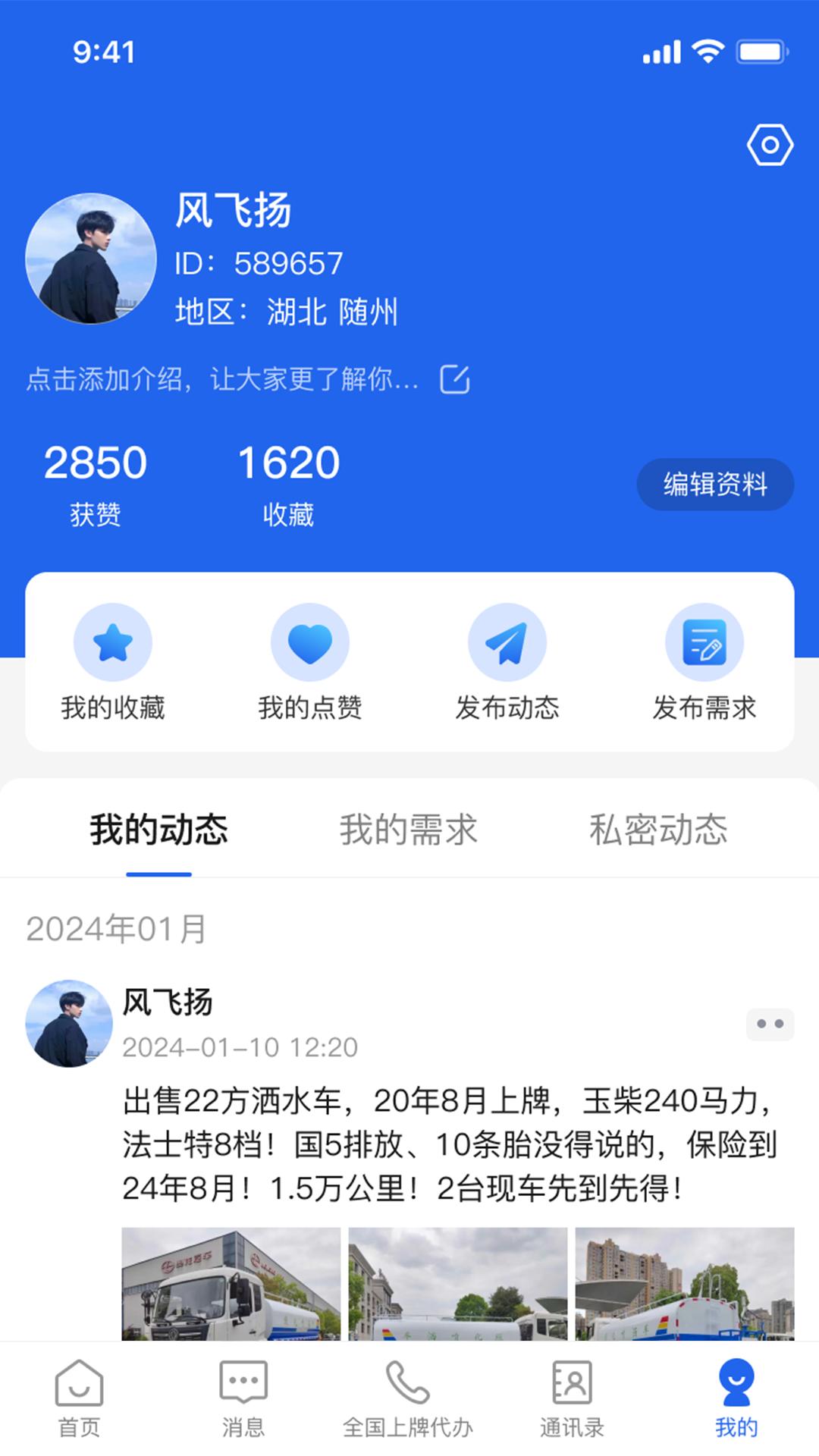
Task: Tap the 编辑资料 button
Action: (x=715, y=485)
